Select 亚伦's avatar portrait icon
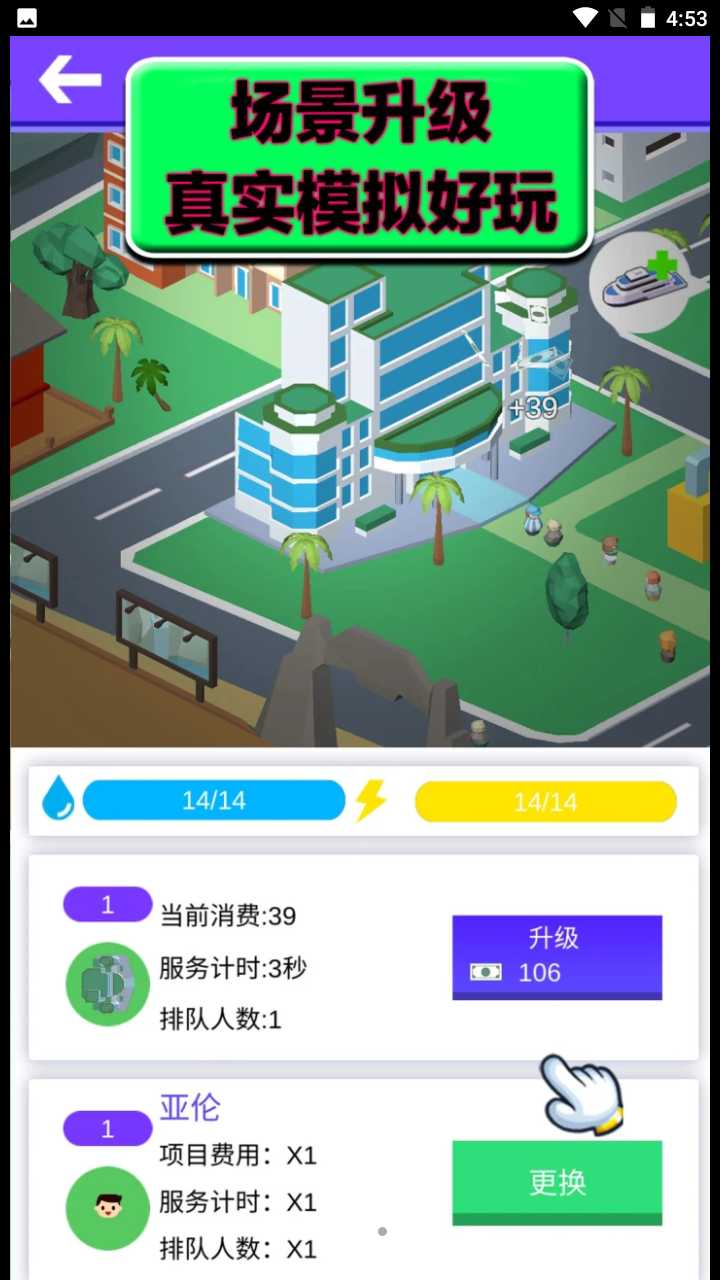 pos(107,1208)
